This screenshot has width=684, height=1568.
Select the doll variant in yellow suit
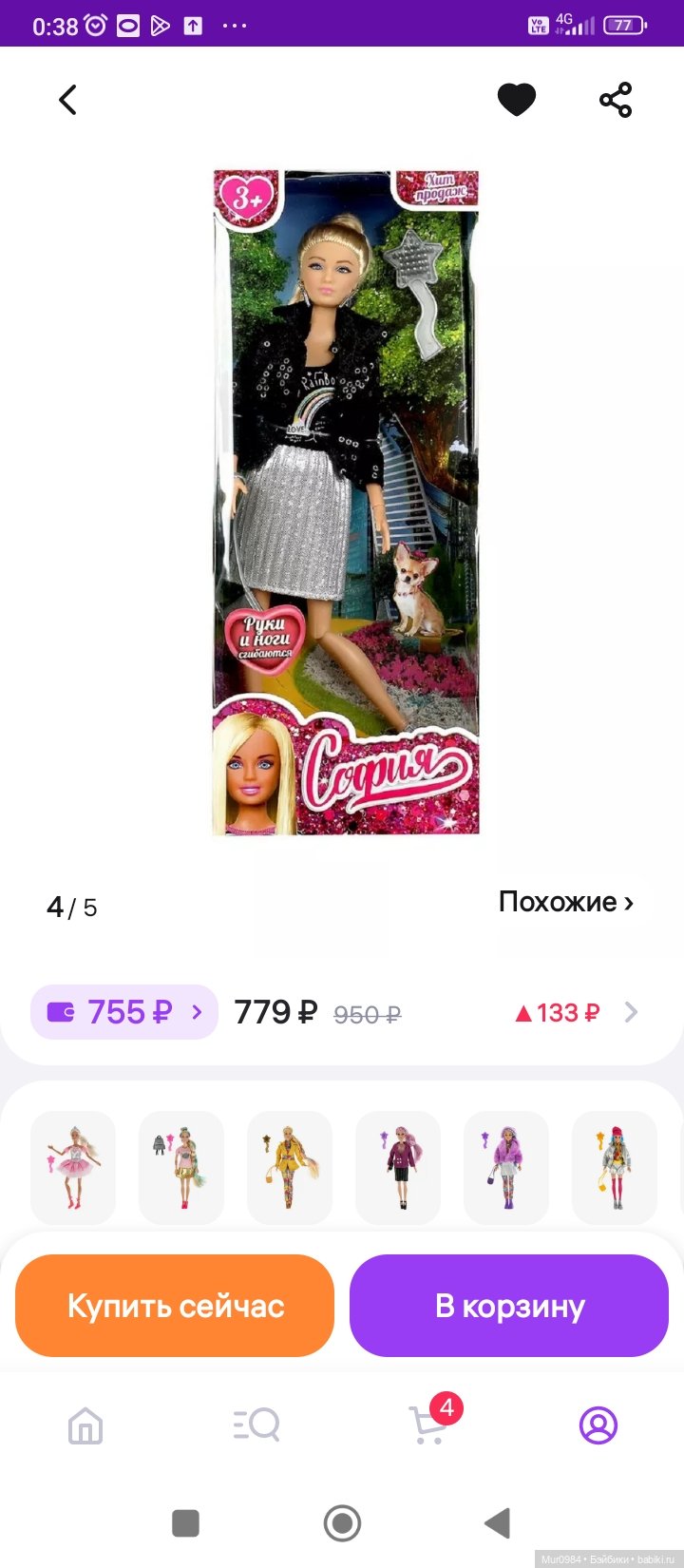(290, 1168)
